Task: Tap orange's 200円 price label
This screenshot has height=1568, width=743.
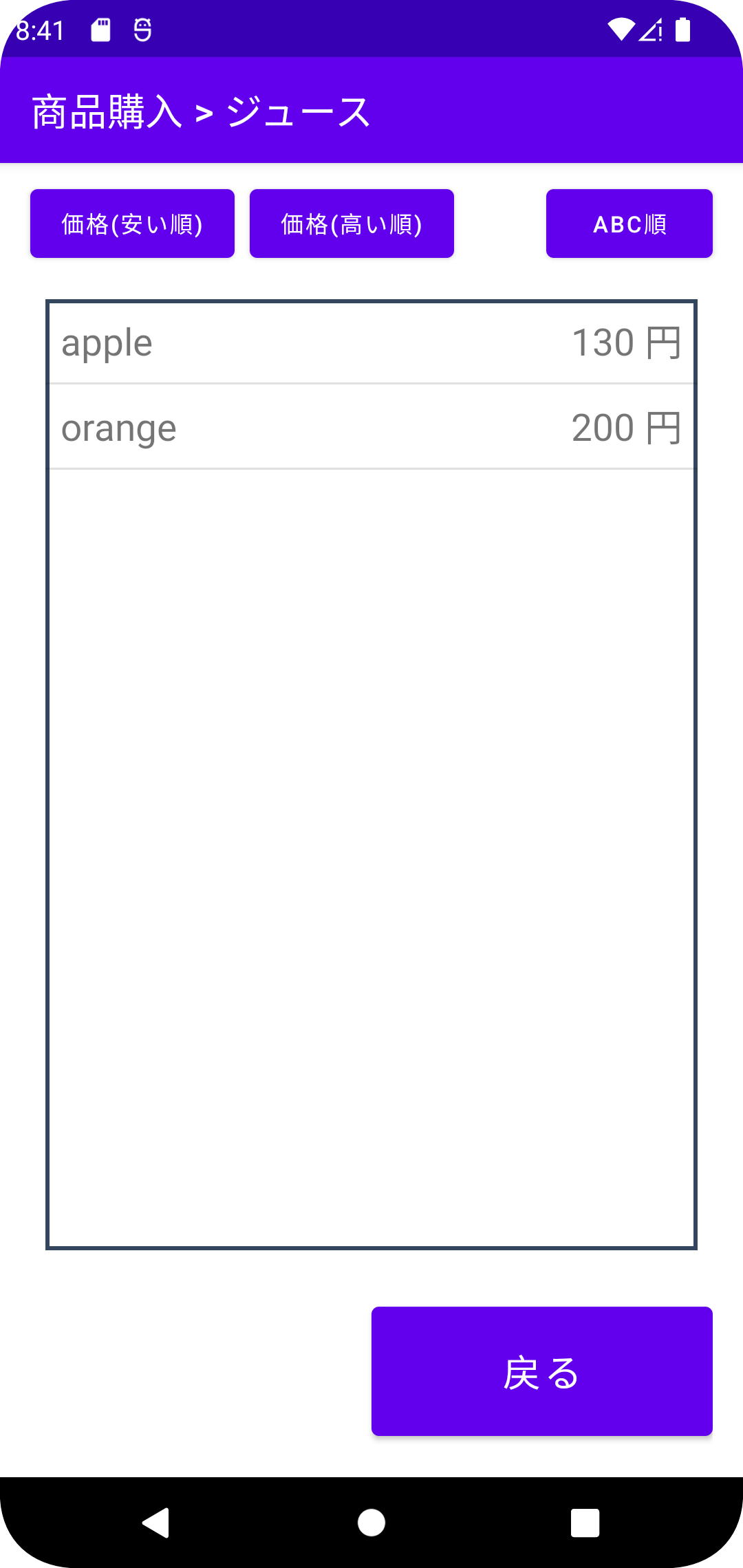Action: coord(627,427)
